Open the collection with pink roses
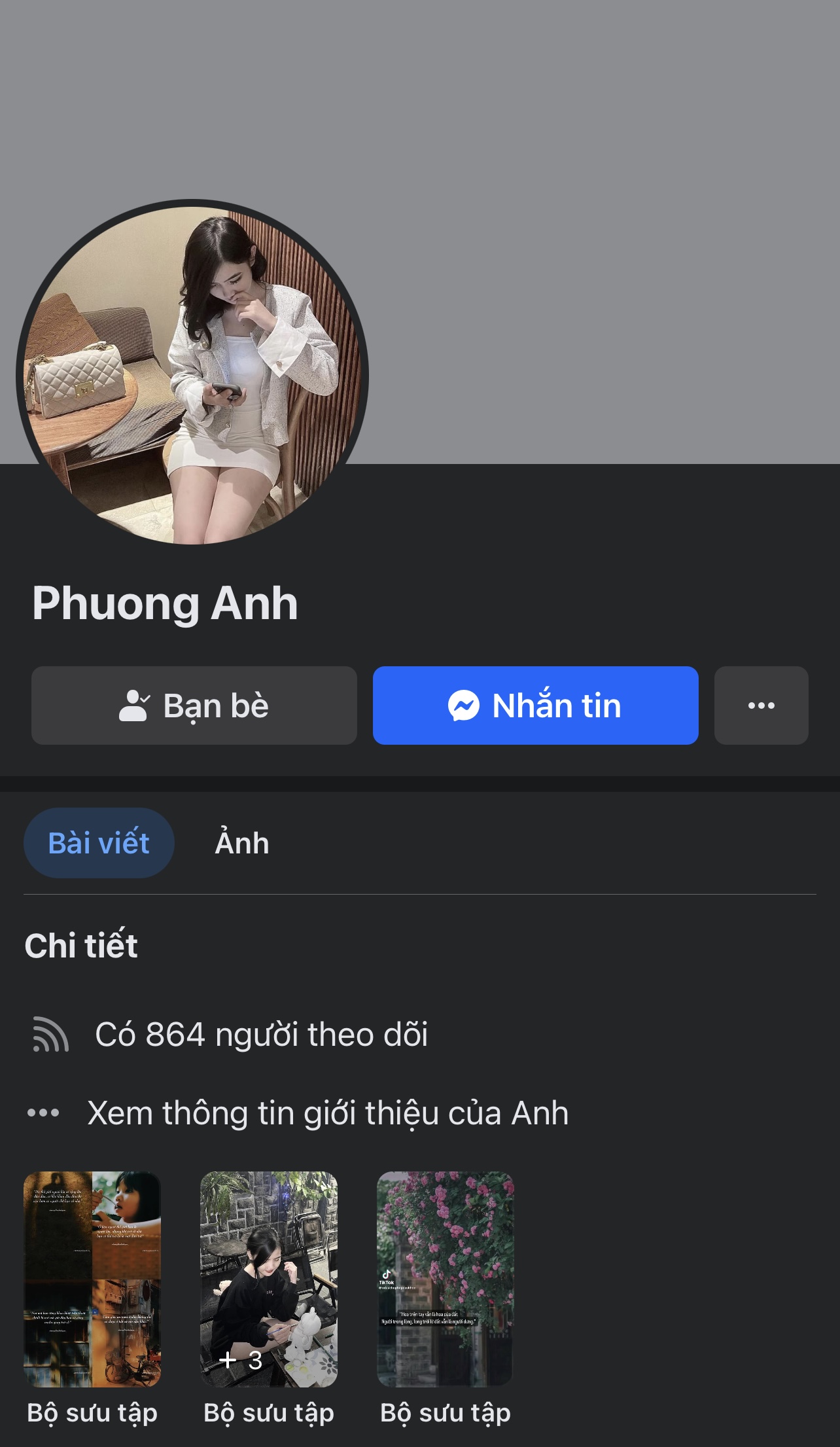 (446, 1279)
